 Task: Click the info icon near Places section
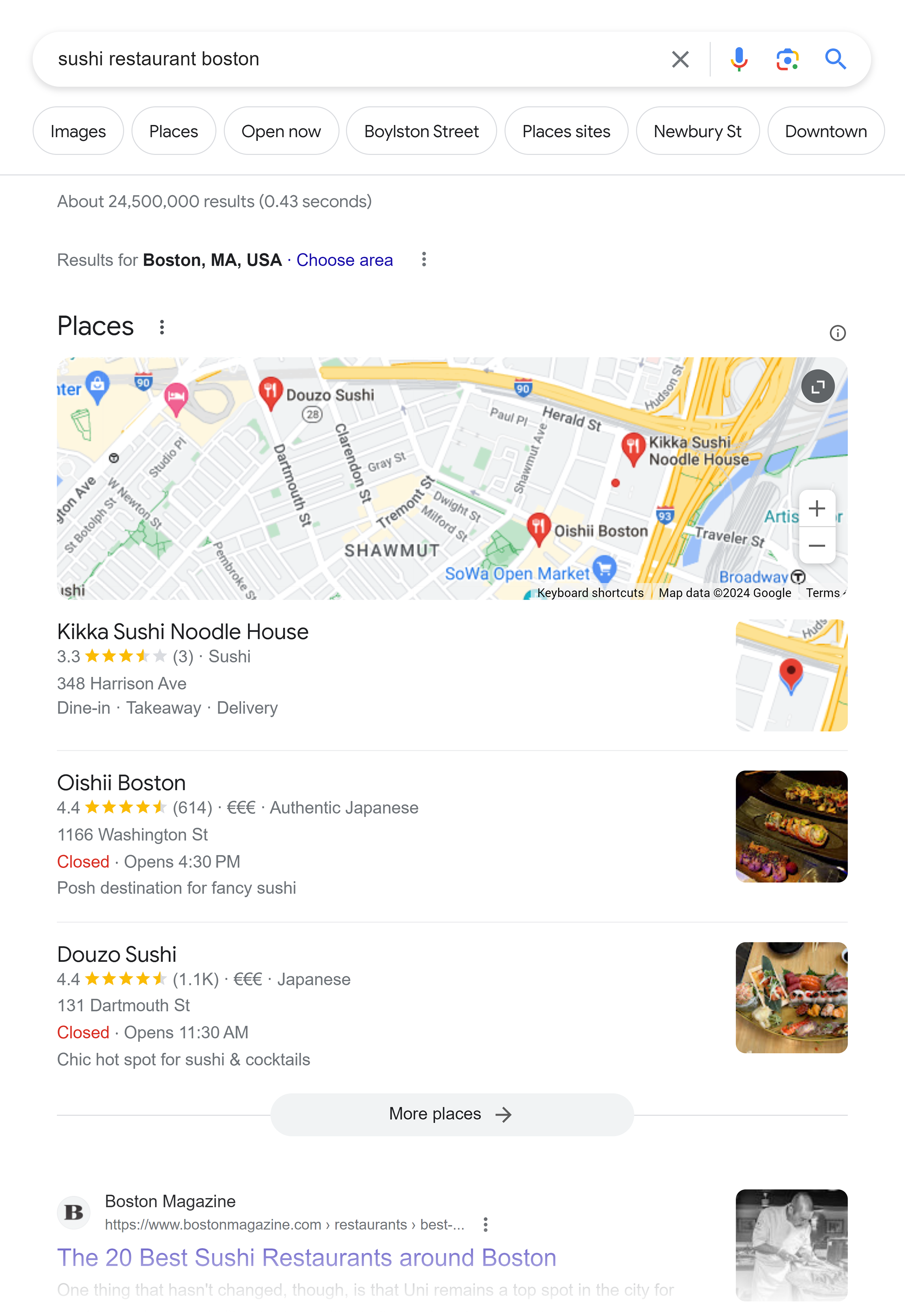click(838, 333)
